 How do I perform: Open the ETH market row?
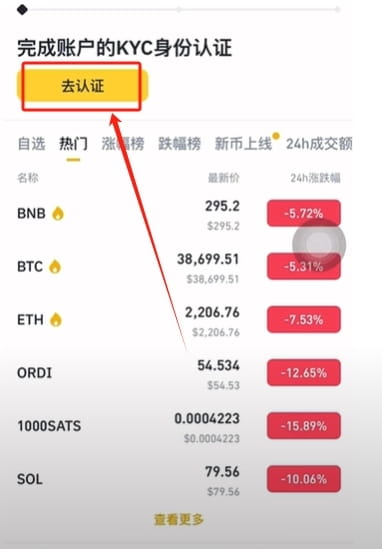pos(179,320)
